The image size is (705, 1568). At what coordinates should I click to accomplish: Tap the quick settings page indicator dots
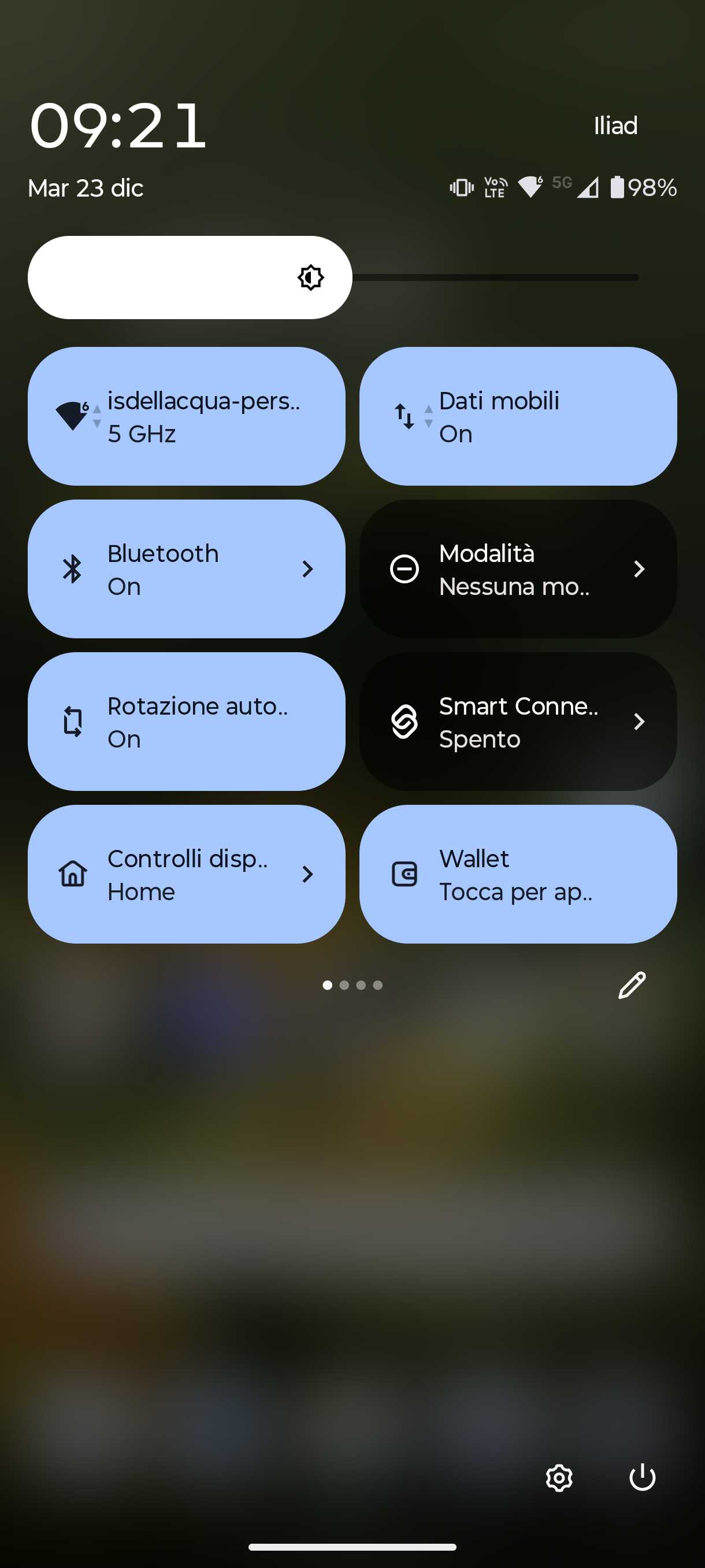click(352, 985)
